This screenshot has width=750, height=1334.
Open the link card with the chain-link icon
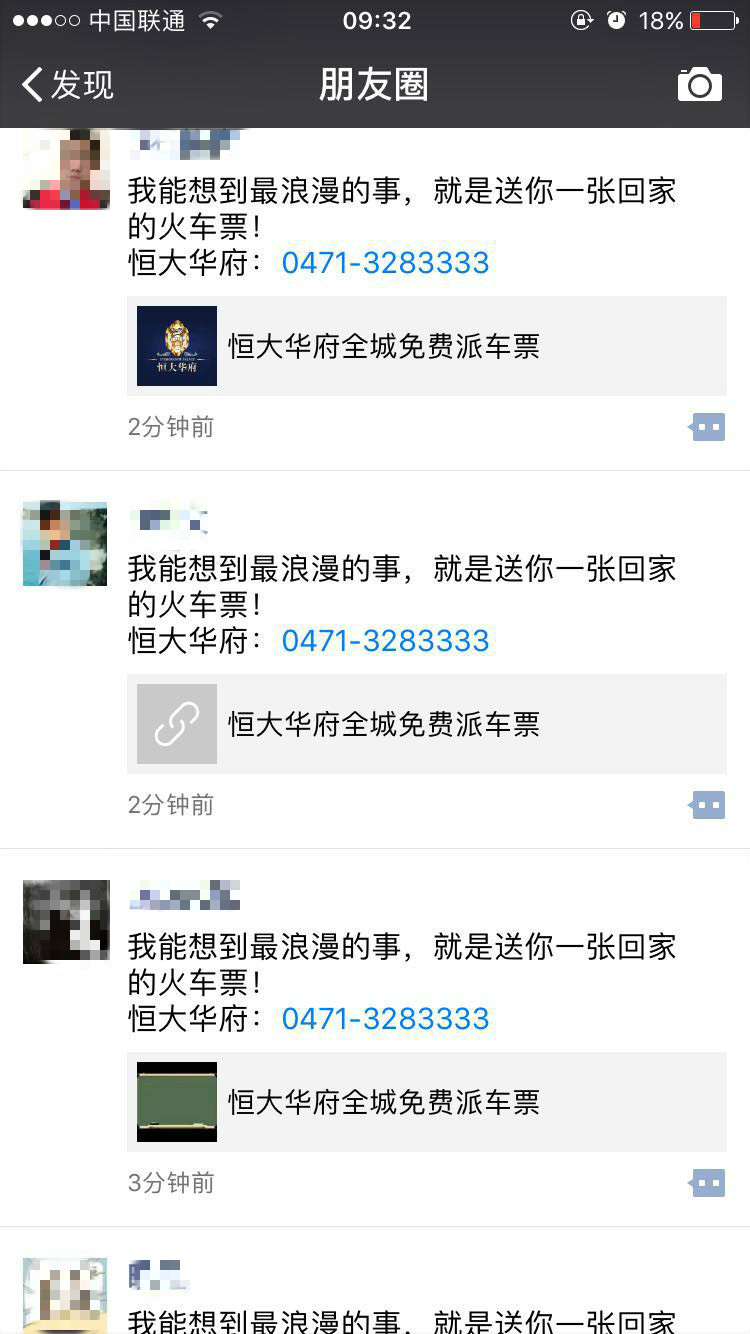pyautogui.click(x=426, y=724)
